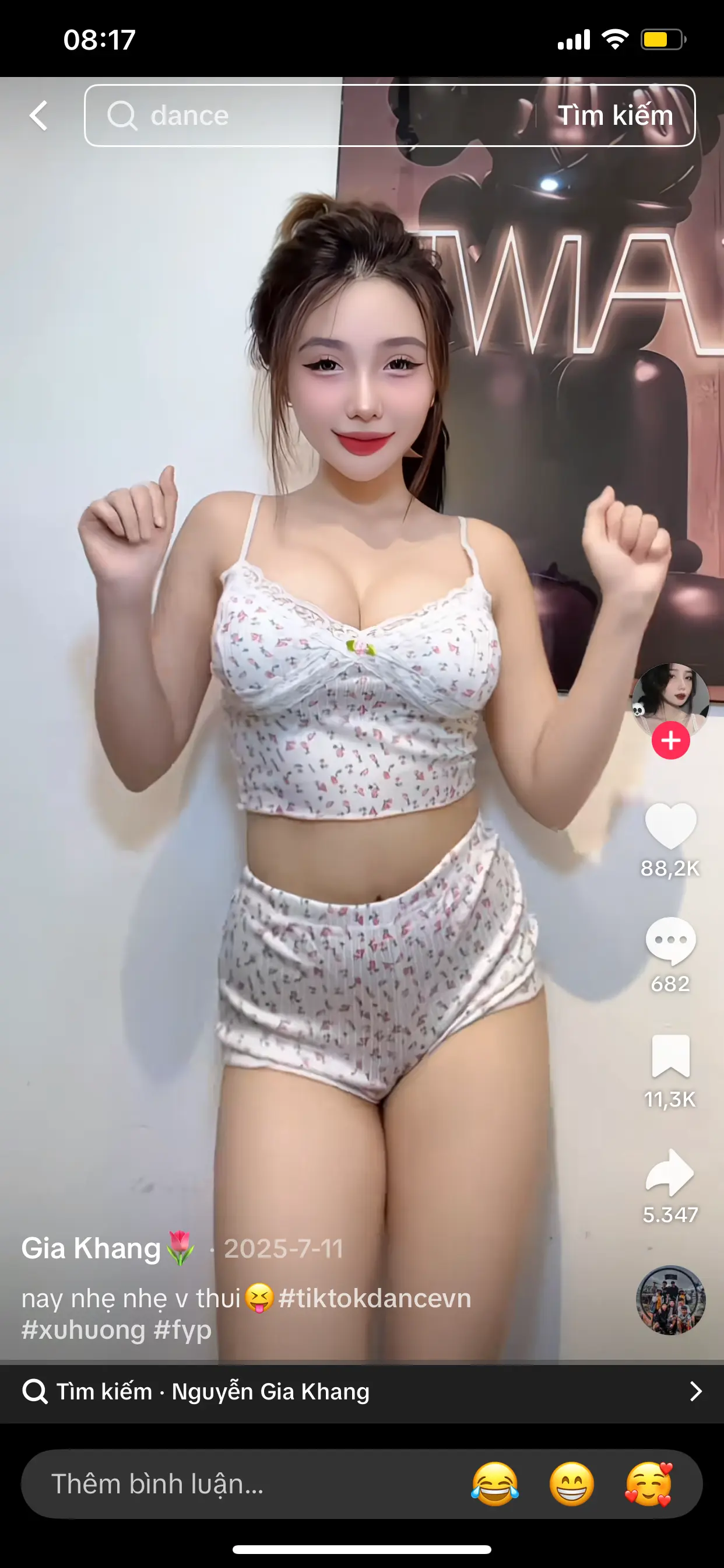Open the #xuhuong hashtag

tap(83, 1330)
